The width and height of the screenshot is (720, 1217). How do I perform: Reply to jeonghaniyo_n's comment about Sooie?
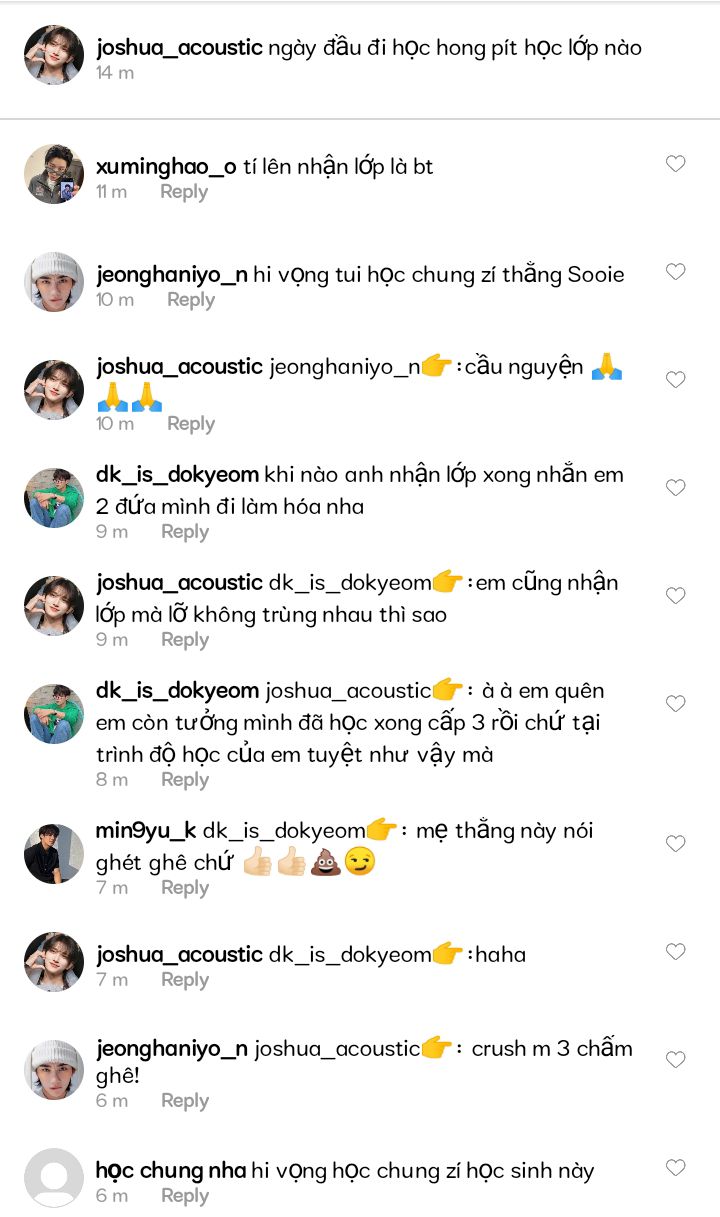coord(190,300)
